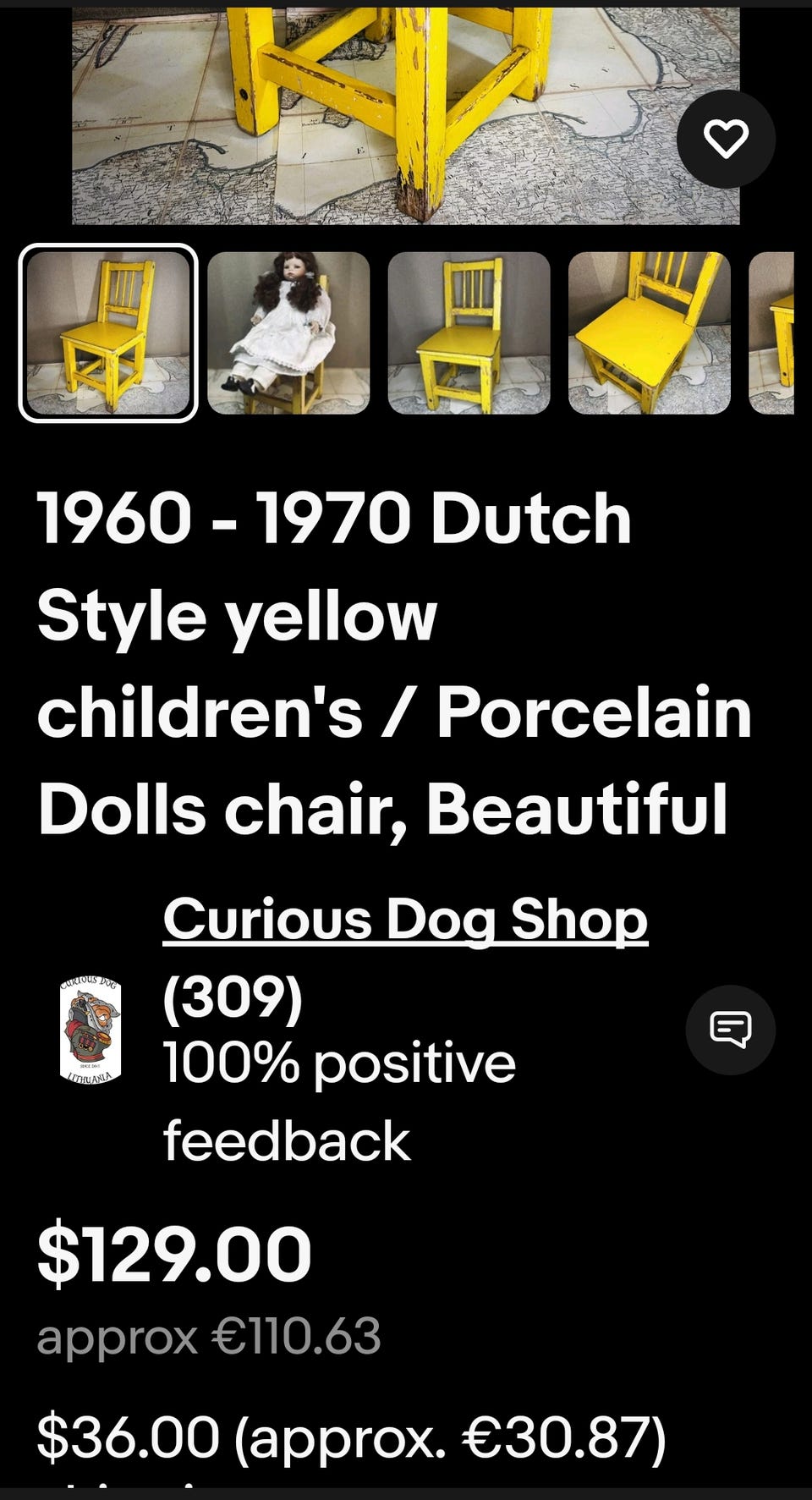Message the seller Curious Dog Shop
This screenshot has height=1500, width=812.
pos(730,1030)
